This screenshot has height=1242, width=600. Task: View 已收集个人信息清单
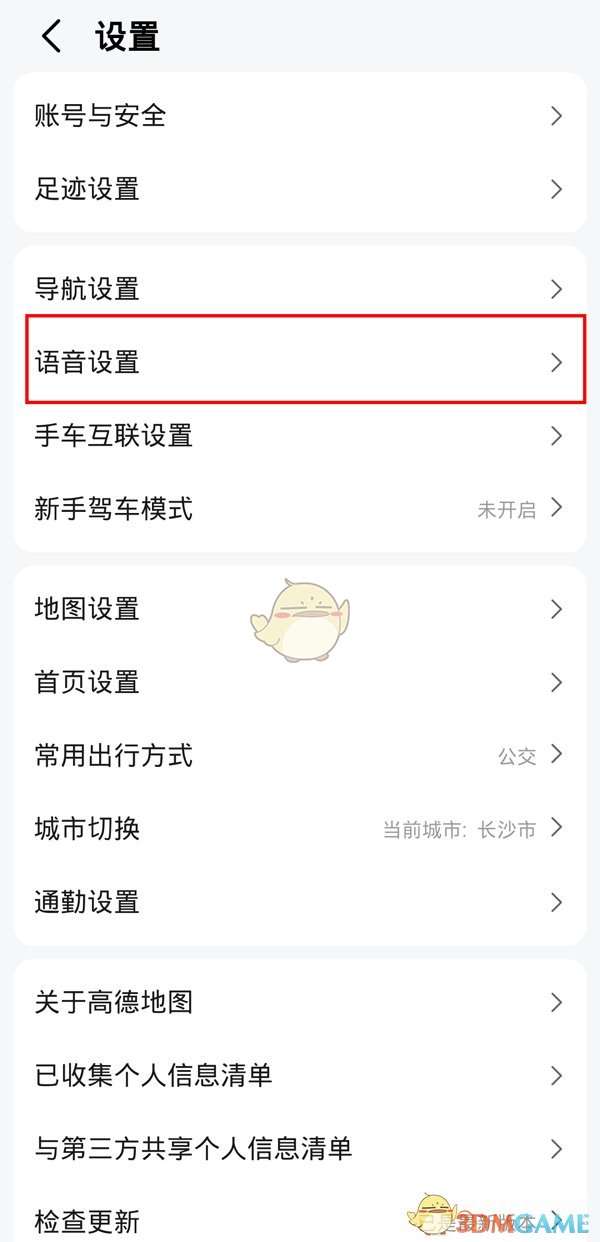click(300, 1075)
